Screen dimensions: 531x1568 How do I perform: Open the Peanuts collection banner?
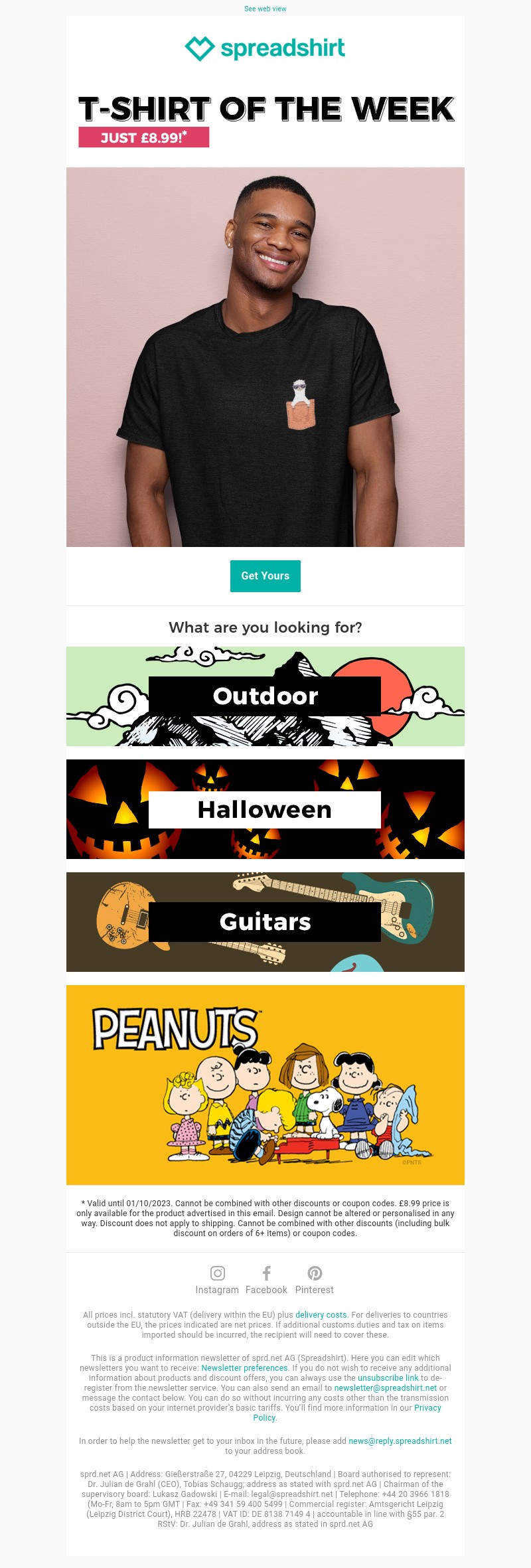pos(265,1085)
